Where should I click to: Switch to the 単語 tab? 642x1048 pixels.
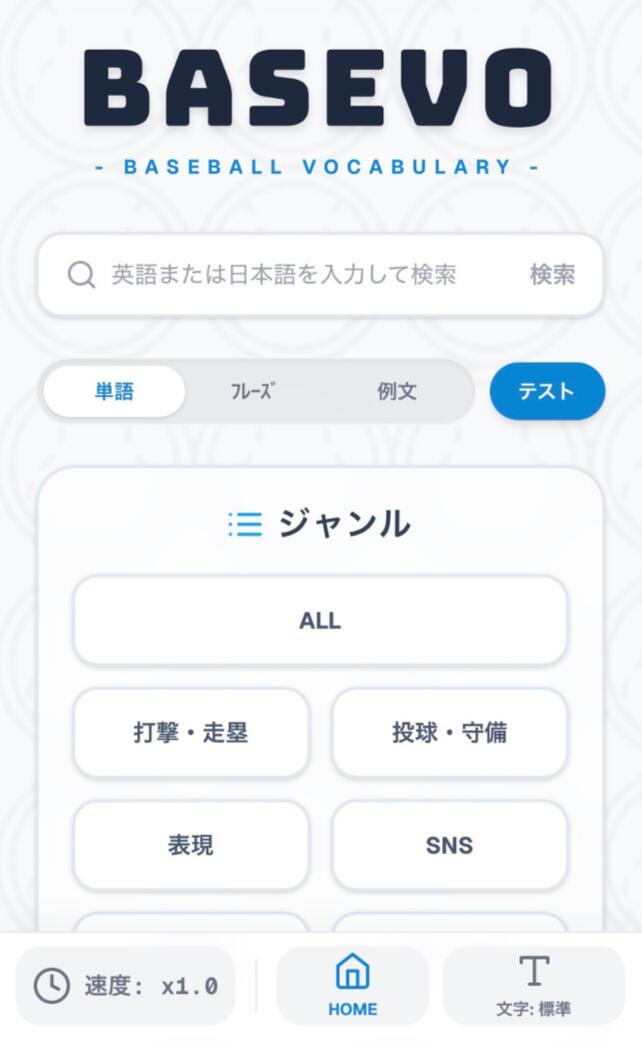(x=114, y=391)
